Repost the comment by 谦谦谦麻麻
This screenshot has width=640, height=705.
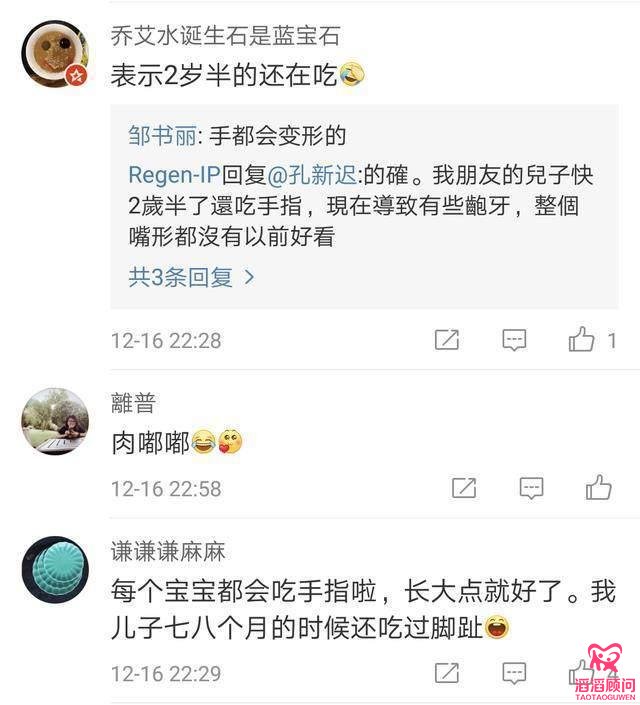447,672
